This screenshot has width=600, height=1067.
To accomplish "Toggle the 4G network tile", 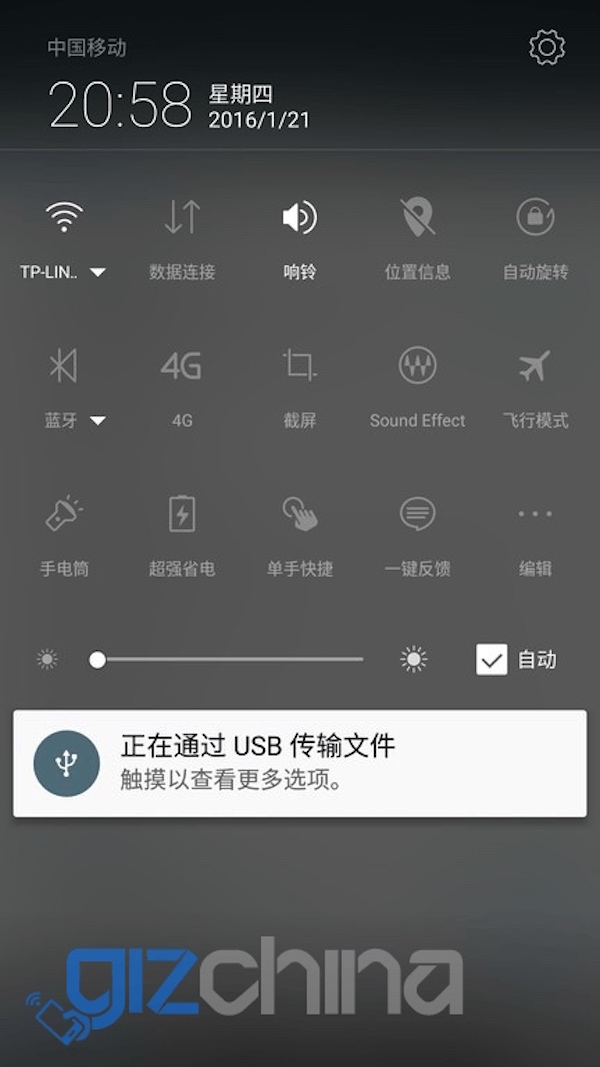I will (182, 367).
